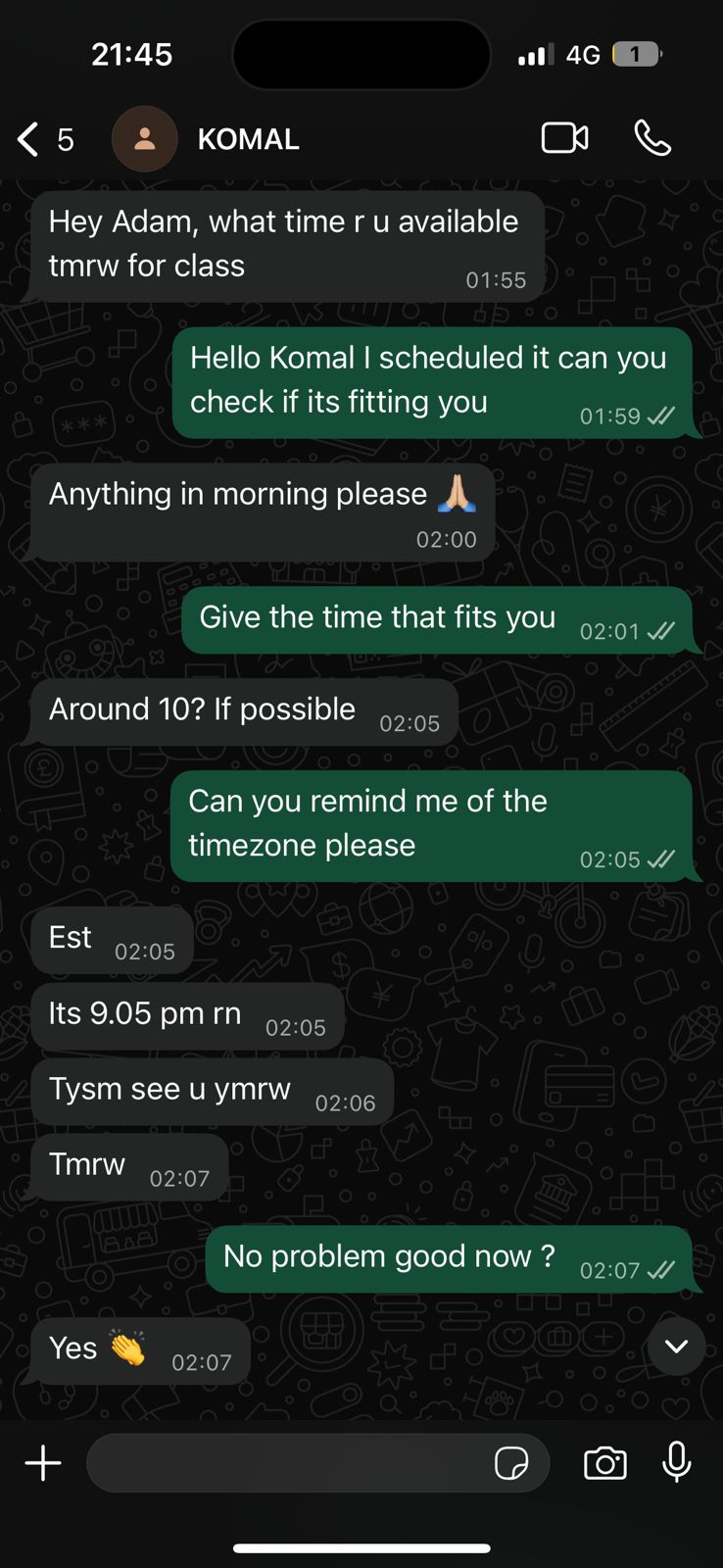Start a voice call with KOMAL
Viewport: 723px width, 1568px height.
click(x=652, y=138)
